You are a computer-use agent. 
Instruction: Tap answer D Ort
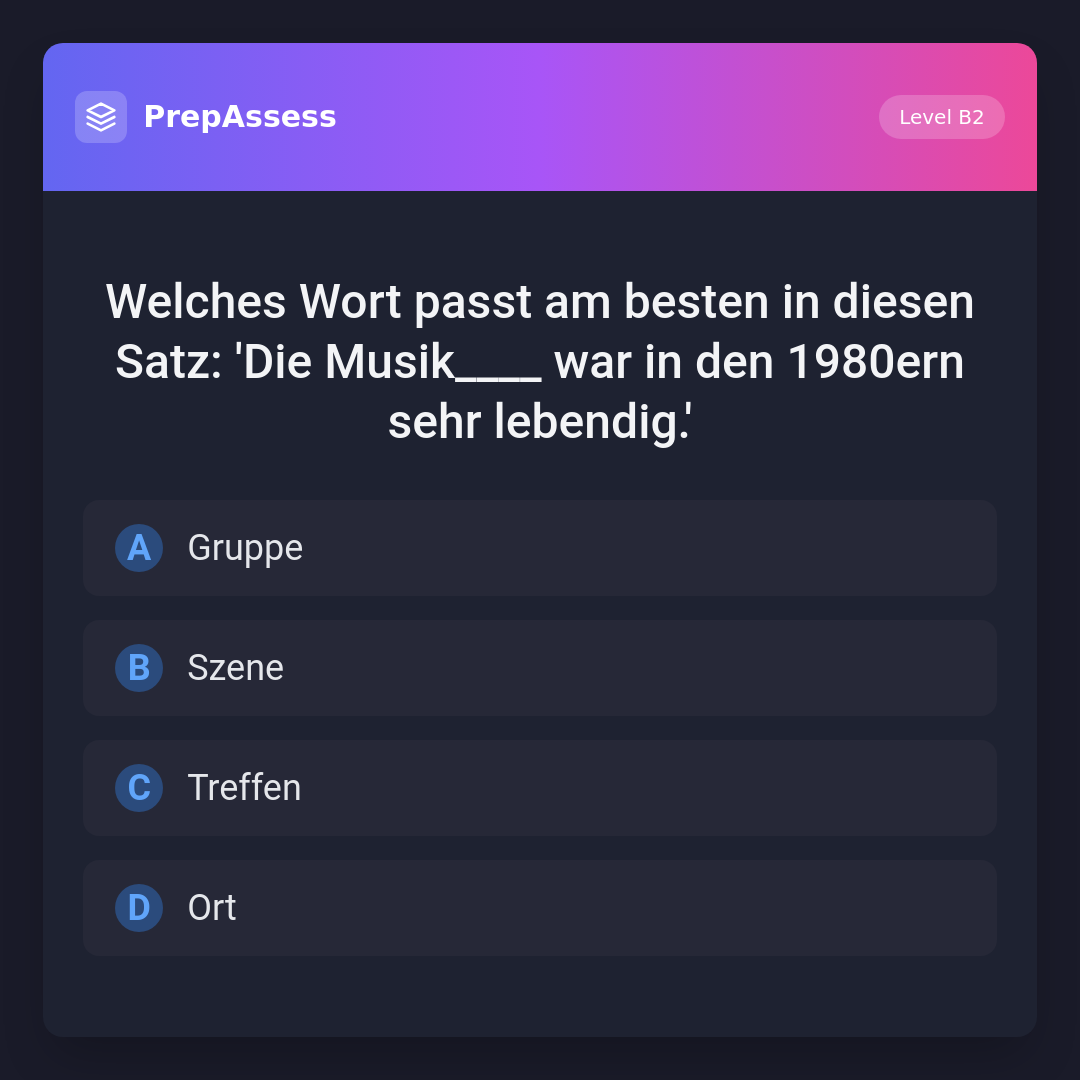click(x=540, y=908)
